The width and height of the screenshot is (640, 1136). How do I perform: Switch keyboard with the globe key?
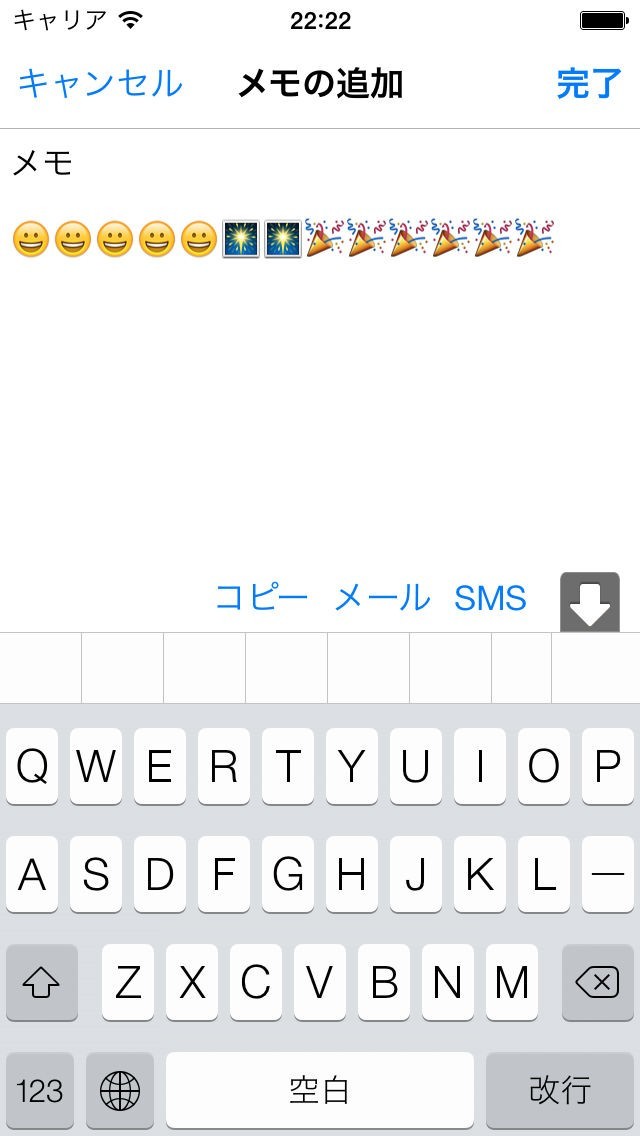pyautogui.click(x=120, y=1090)
